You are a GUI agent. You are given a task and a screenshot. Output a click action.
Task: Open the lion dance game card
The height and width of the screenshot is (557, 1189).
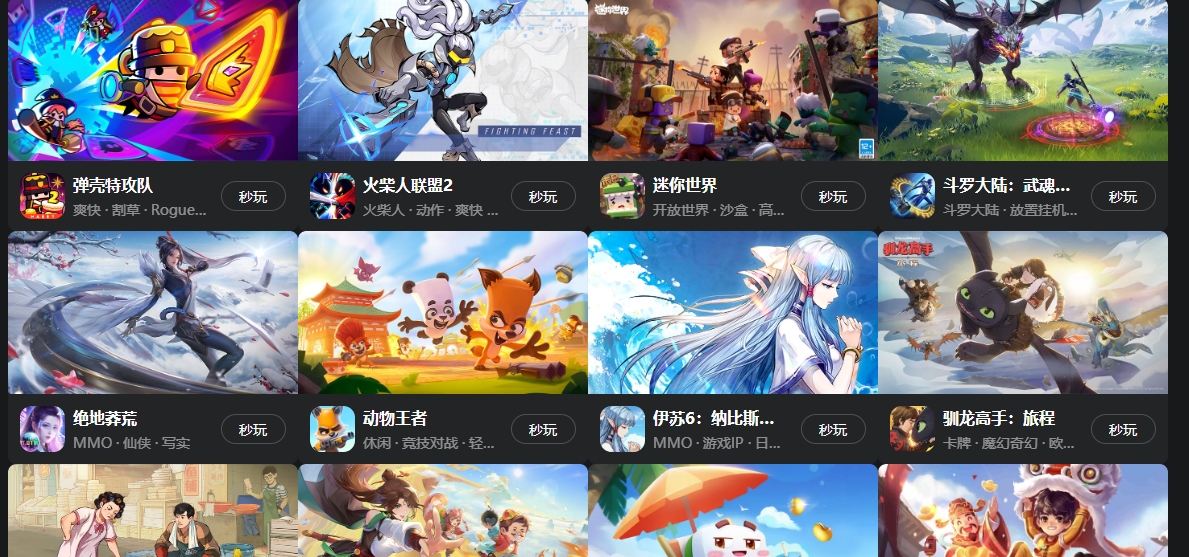[x=1022, y=512]
